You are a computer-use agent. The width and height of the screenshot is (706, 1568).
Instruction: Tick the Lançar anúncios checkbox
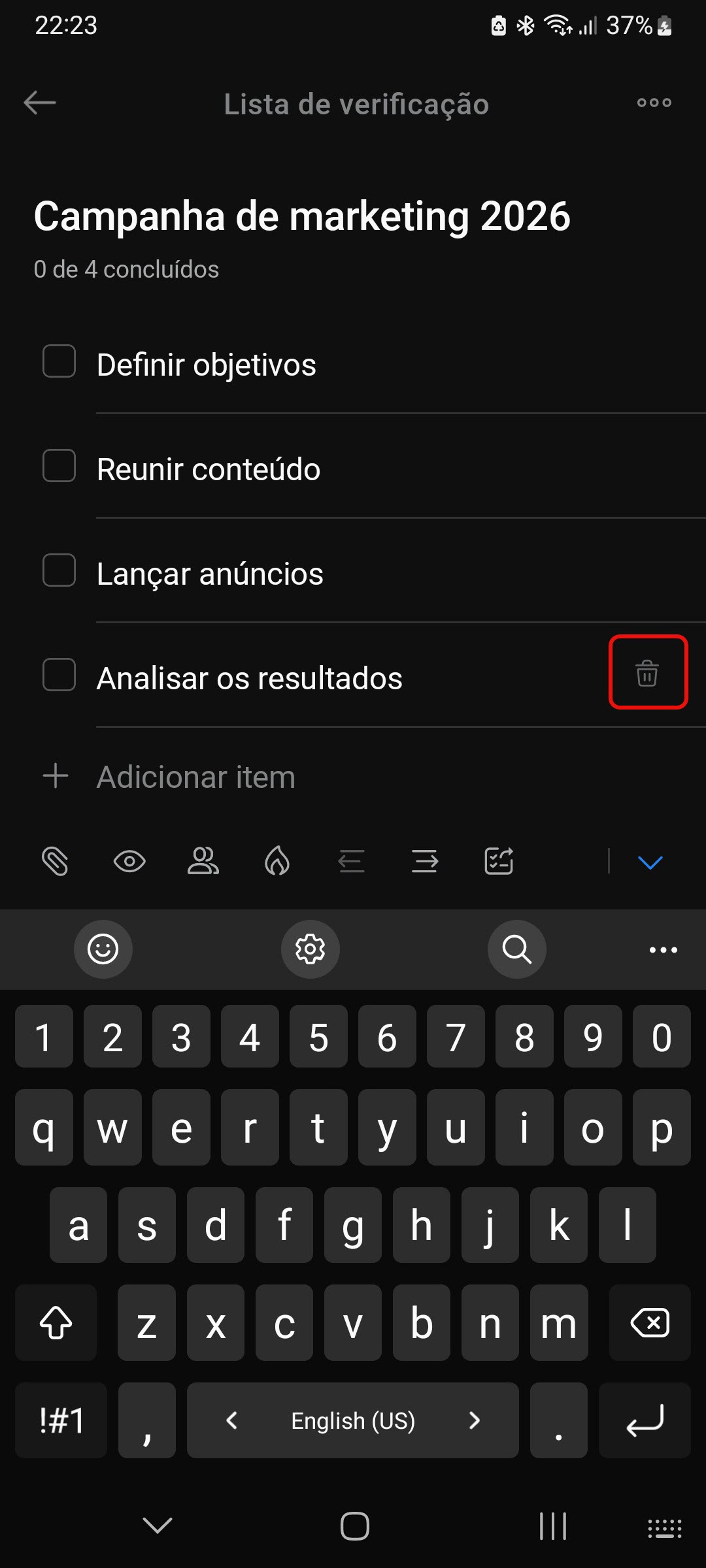pos(59,570)
